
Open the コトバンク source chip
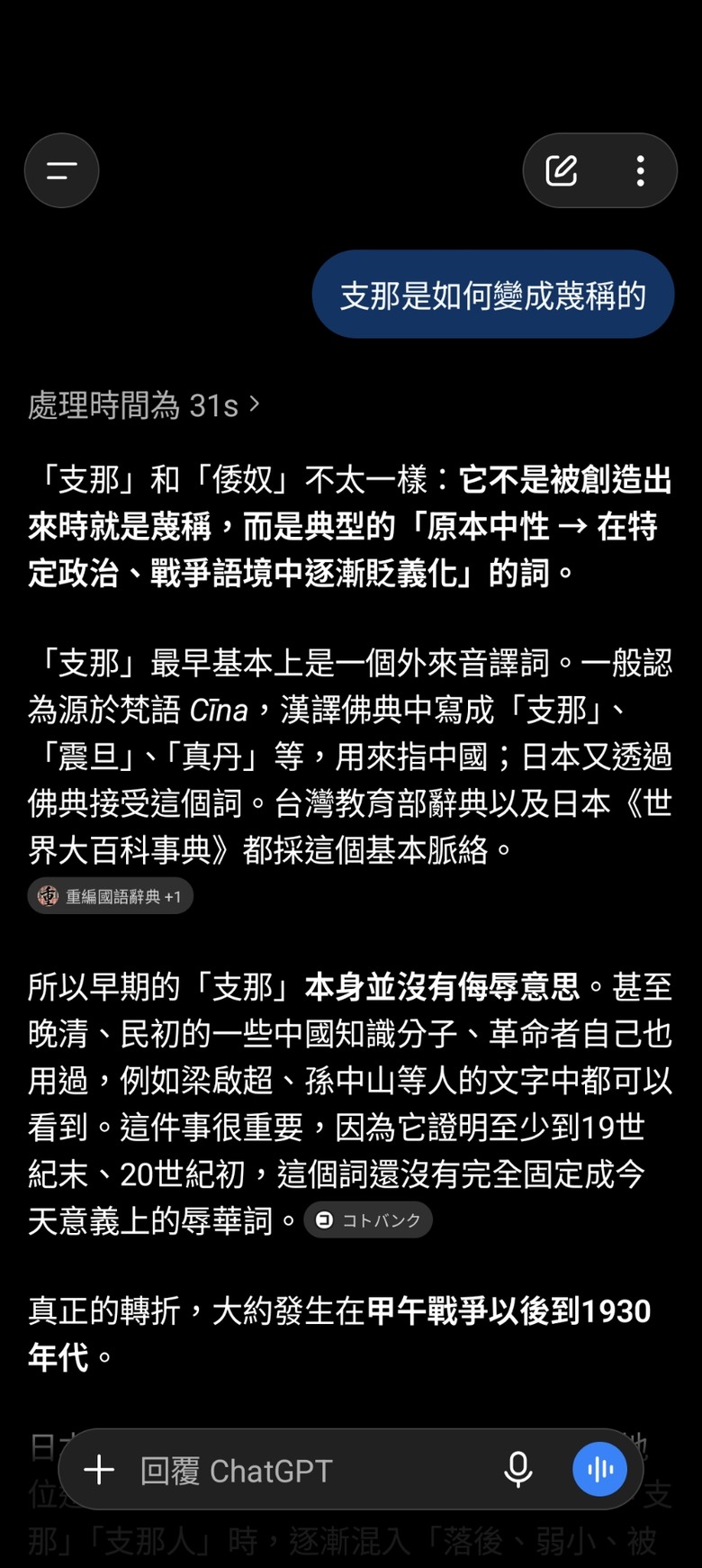point(368,1219)
